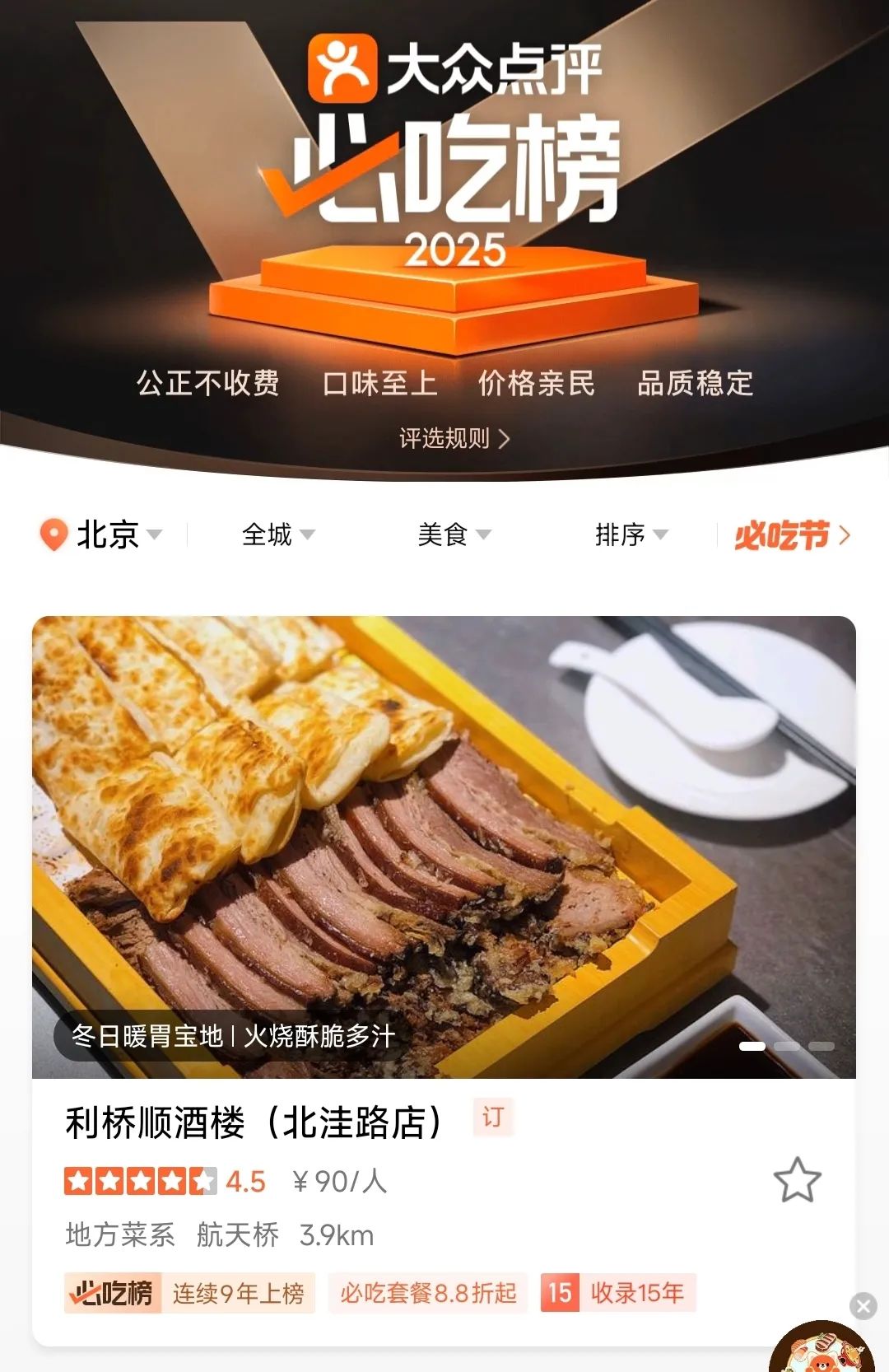Open the 必吃节 festival page
This screenshot has height=1372, width=889.
791,535
